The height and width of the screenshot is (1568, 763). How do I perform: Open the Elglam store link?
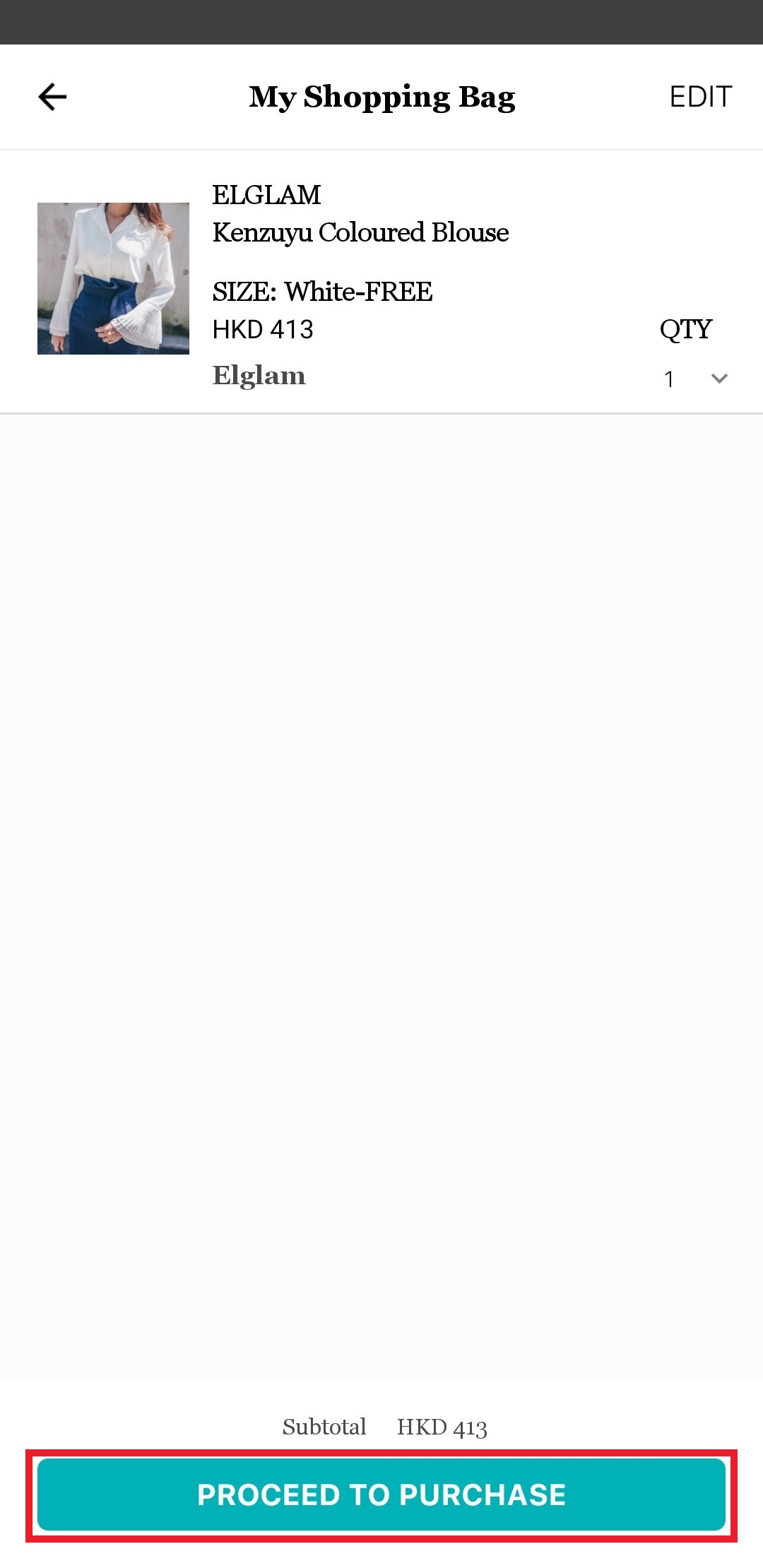[x=259, y=376]
